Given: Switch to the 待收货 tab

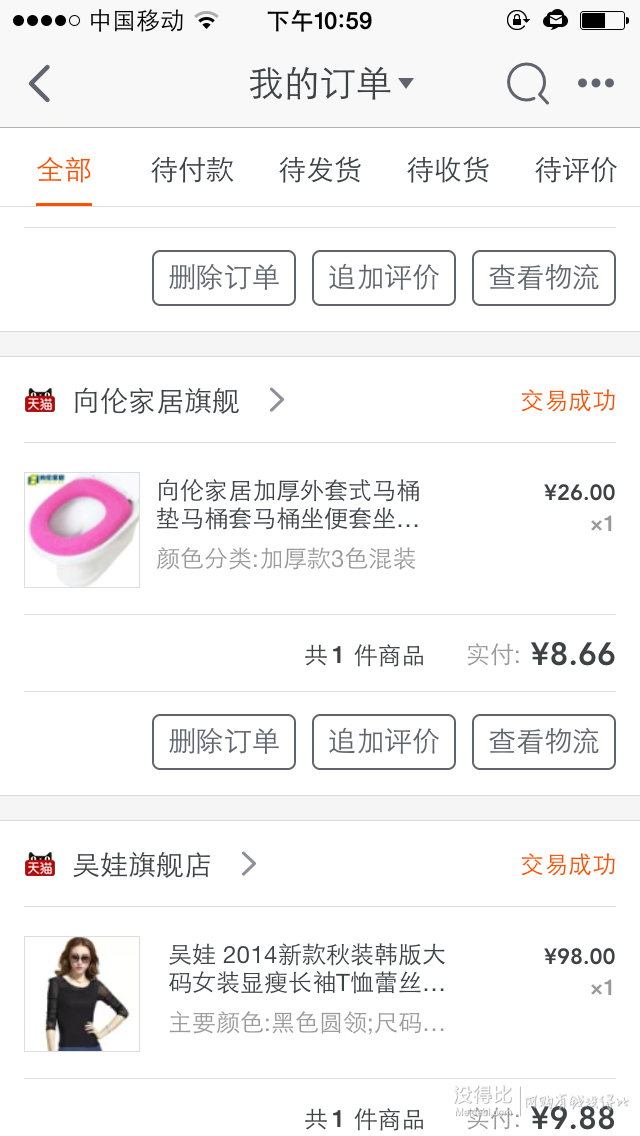Looking at the screenshot, I should (x=448, y=171).
